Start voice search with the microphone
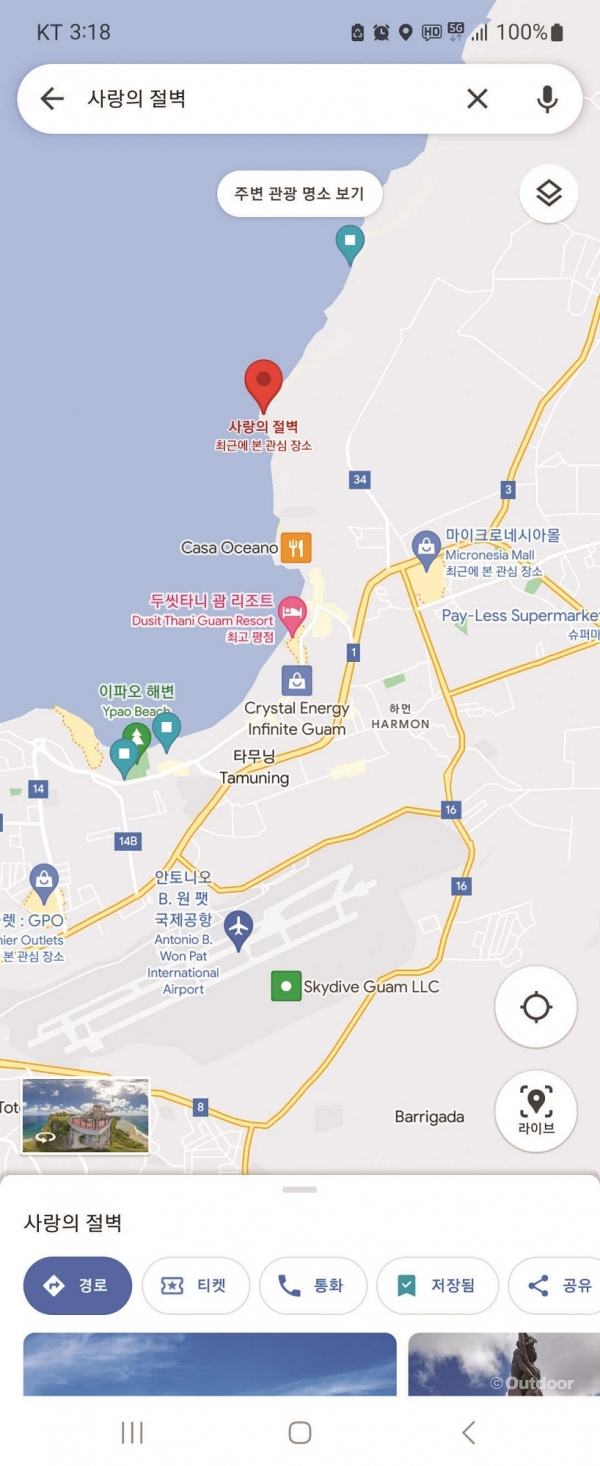Viewport: 600px width, 1466px height. tap(546, 98)
